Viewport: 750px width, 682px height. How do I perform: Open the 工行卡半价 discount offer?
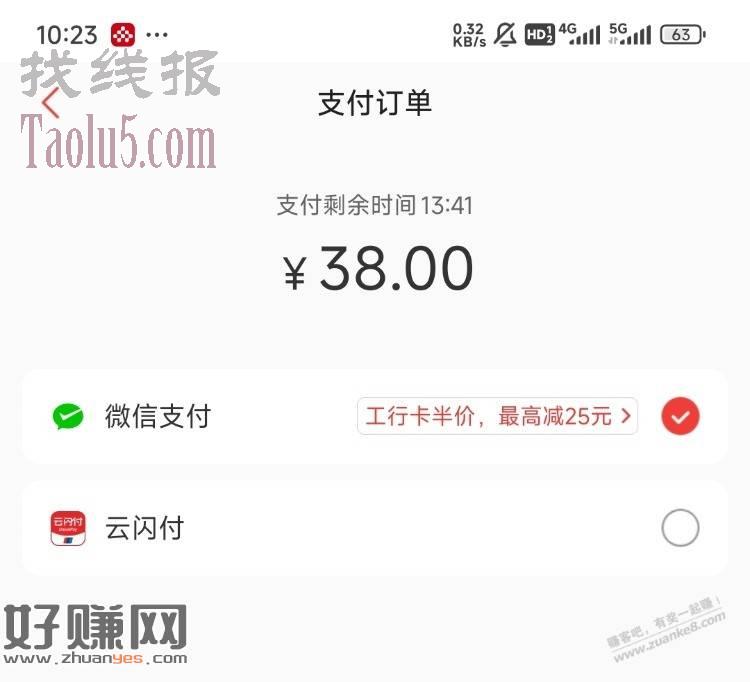click(x=497, y=416)
